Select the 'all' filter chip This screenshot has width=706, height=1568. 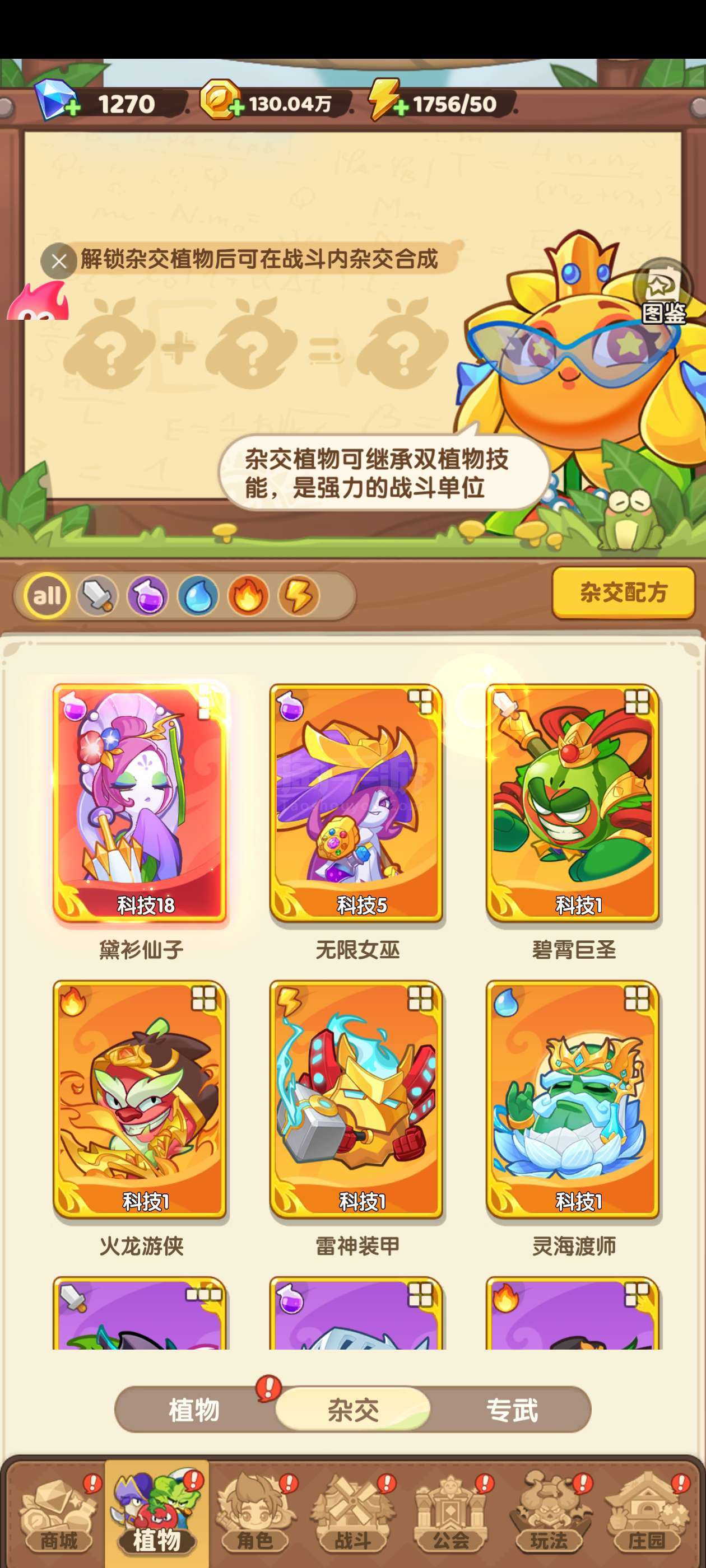click(x=47, y=595)
